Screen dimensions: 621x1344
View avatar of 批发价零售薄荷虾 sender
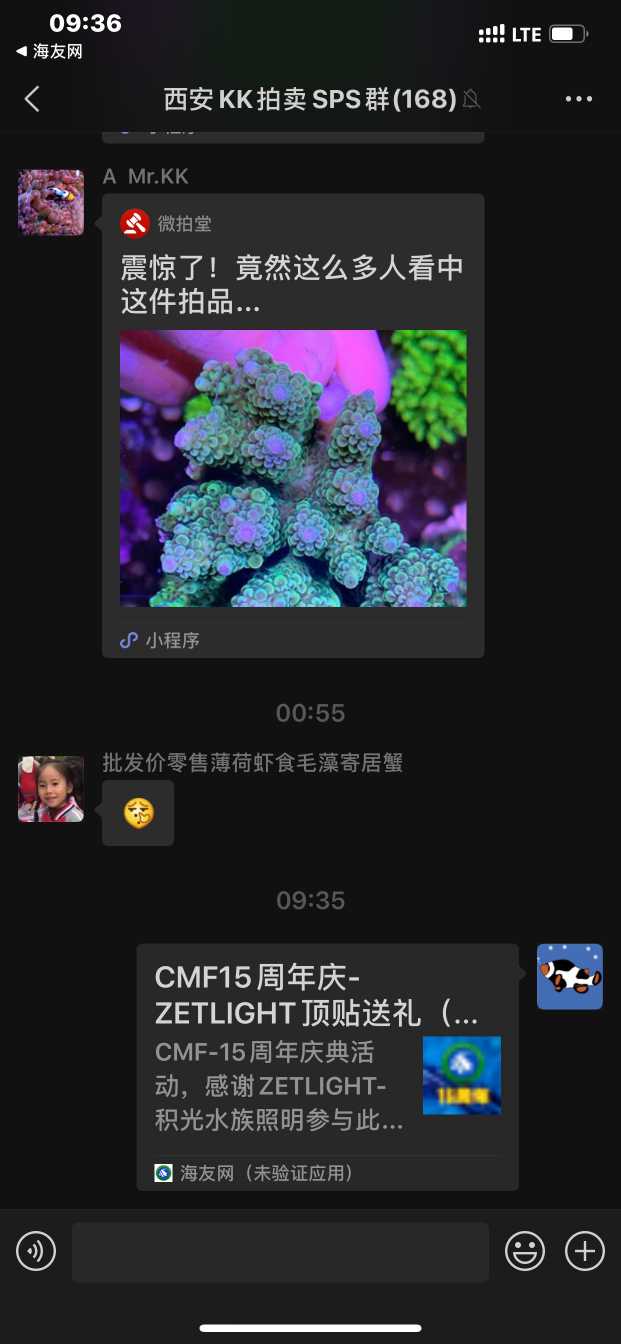click(51, 789)
